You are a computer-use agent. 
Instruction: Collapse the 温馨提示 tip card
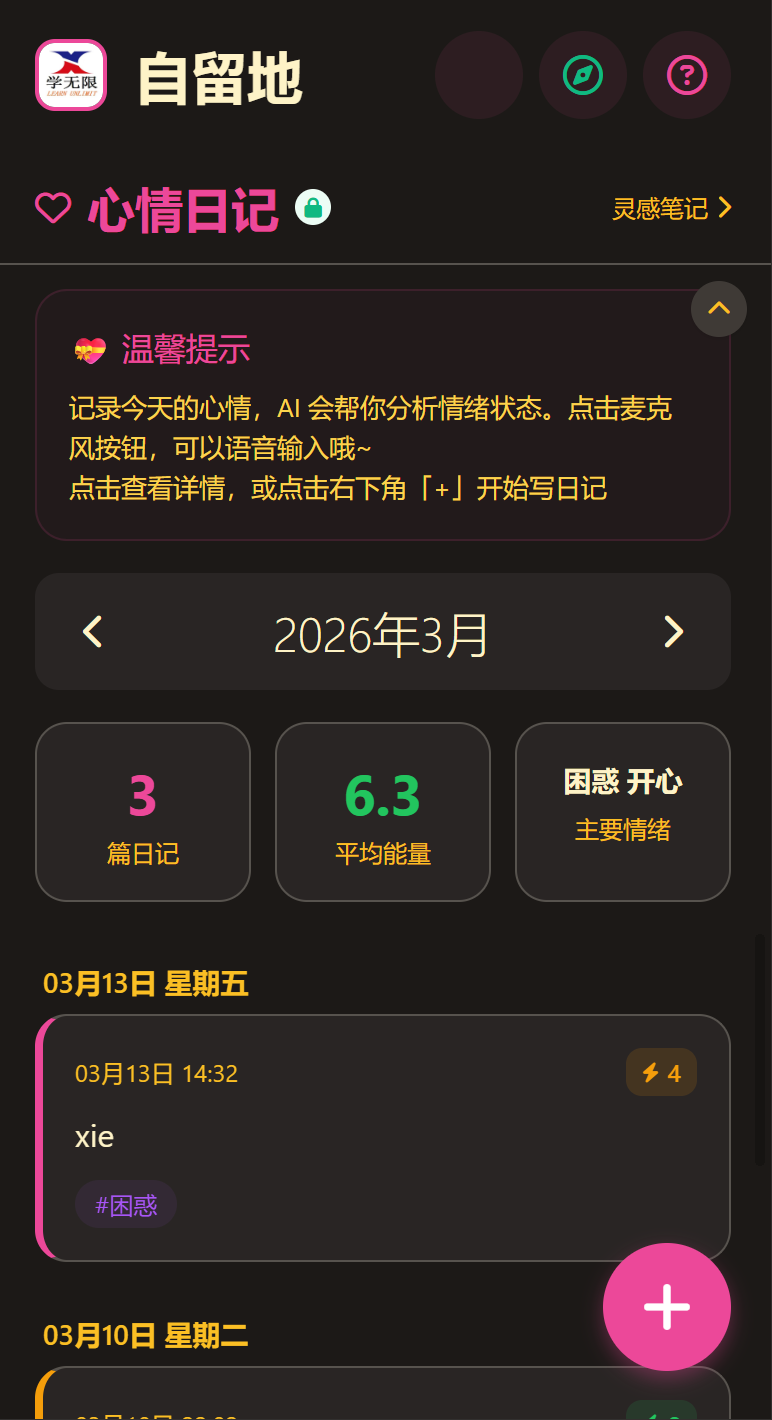[719, 309]
